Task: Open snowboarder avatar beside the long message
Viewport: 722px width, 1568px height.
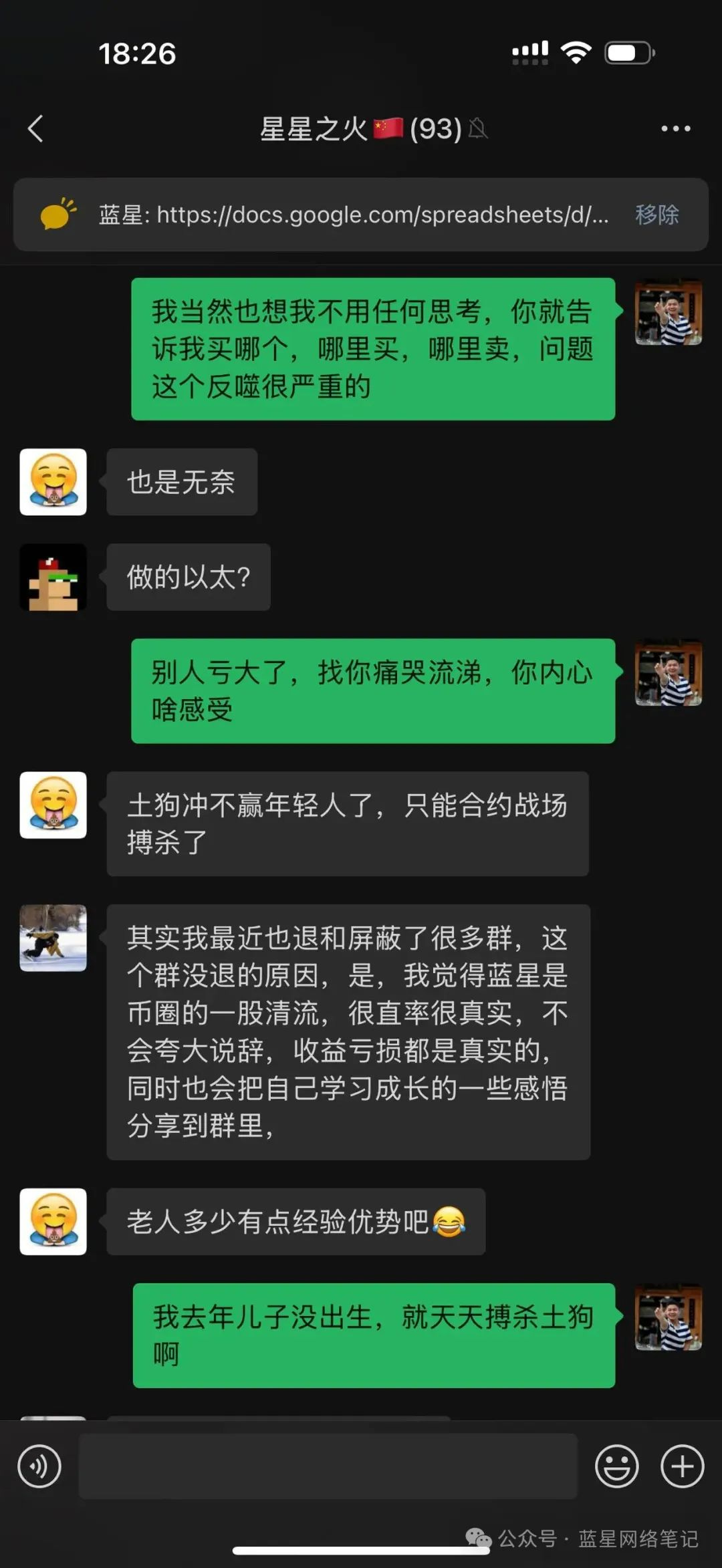Action: tap(53, 938)
